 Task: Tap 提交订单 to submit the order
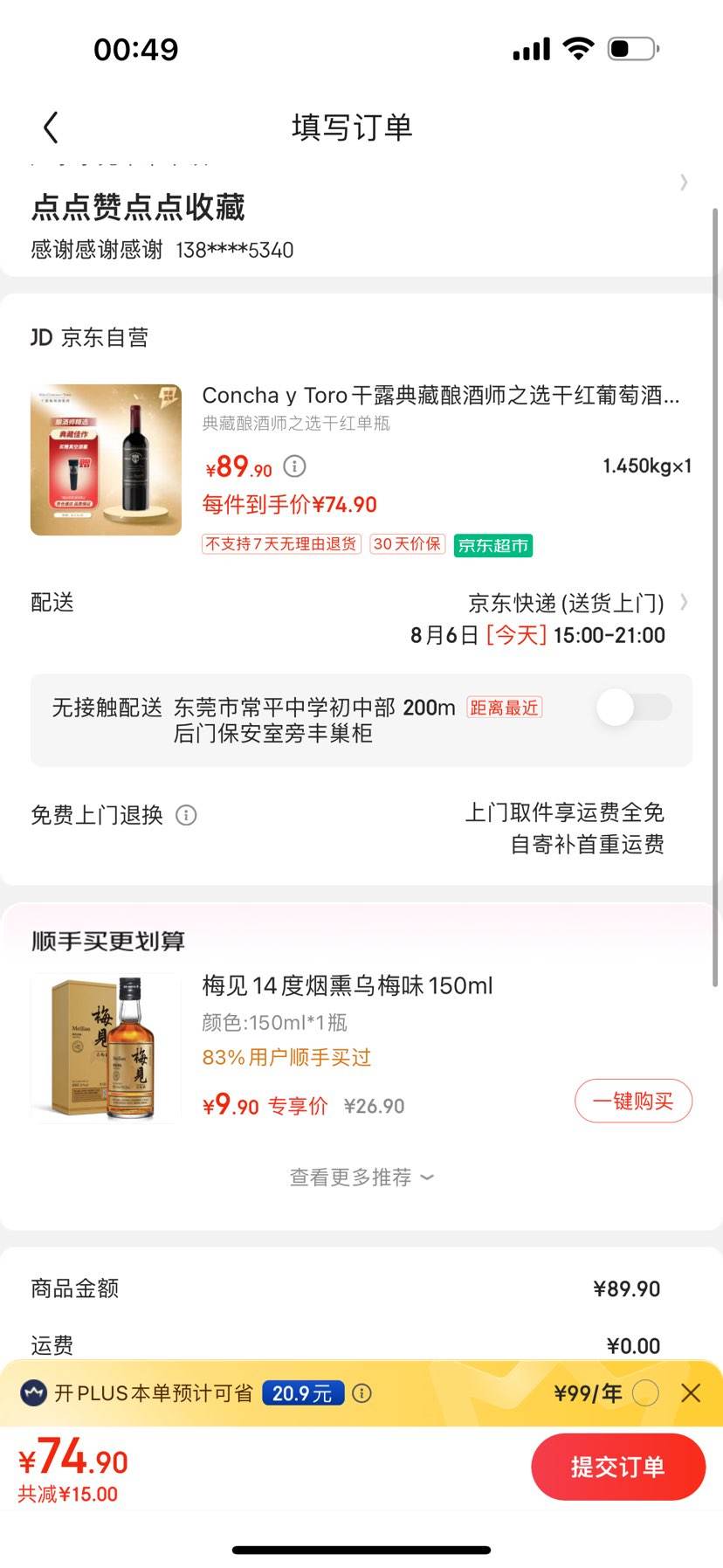point(618,1467)
